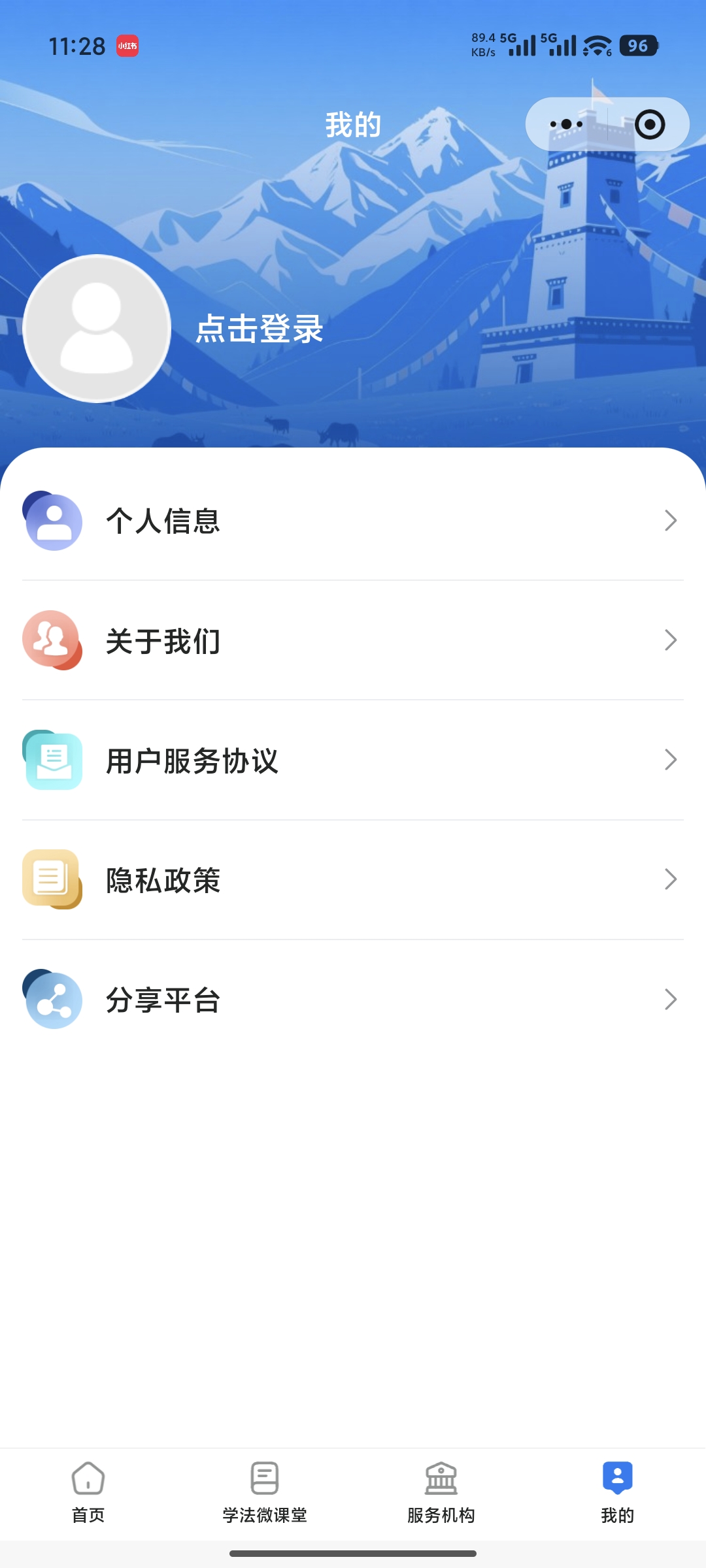Image resolution: width=706 pixels, height=1568 pixels.
Task: Tap the default profile avatar
Action: [x=97, y=328]
